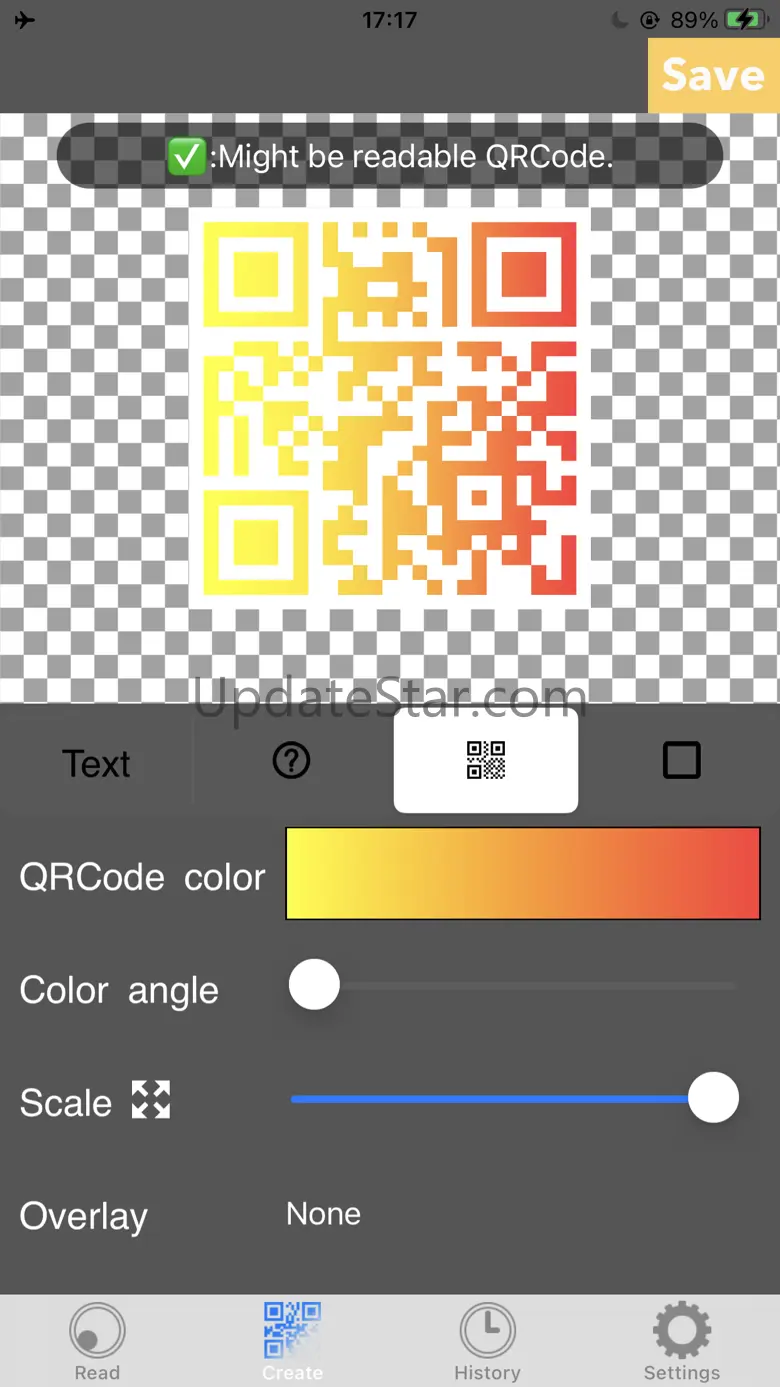Switch to the History tab

click(x=487, y=1342)
